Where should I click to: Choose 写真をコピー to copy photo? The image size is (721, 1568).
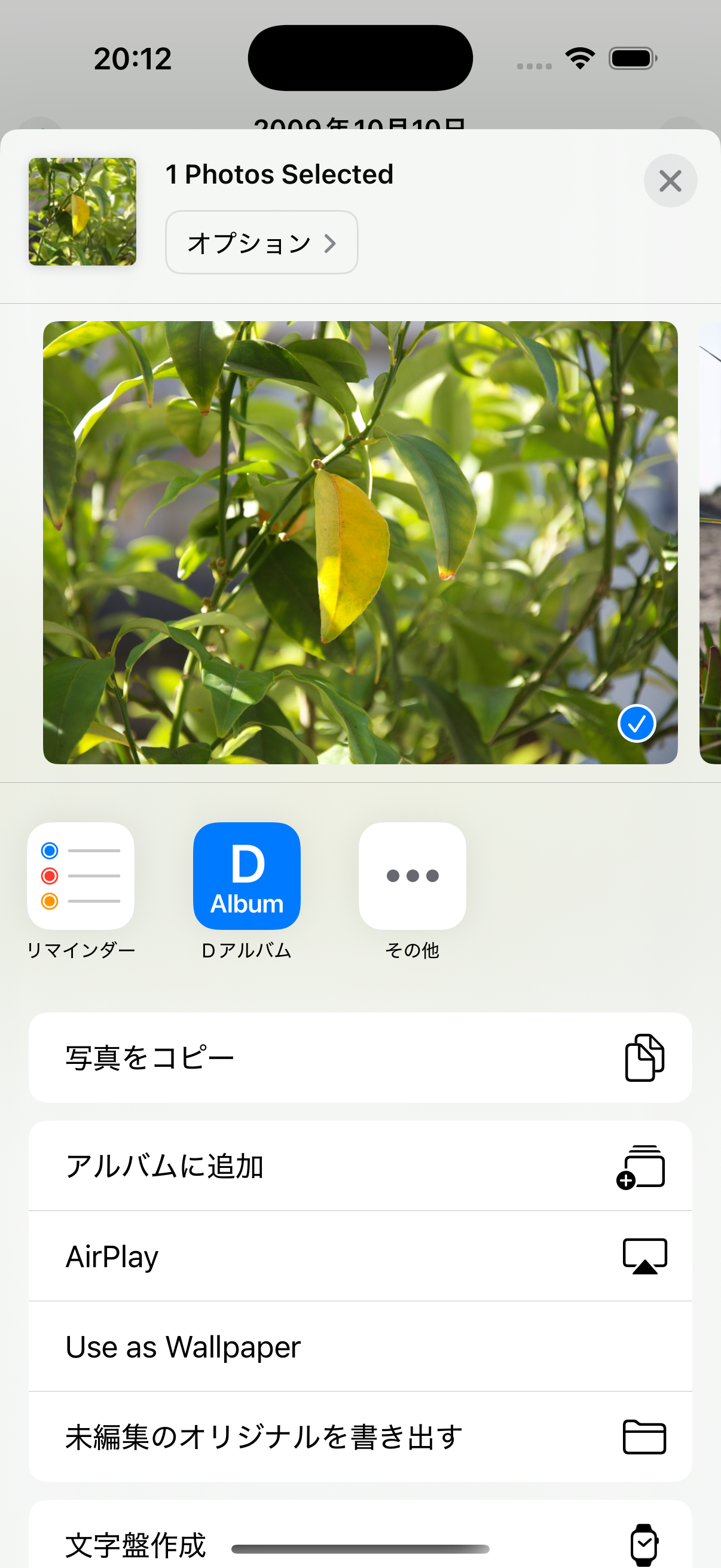click(x=360, y=1057)
